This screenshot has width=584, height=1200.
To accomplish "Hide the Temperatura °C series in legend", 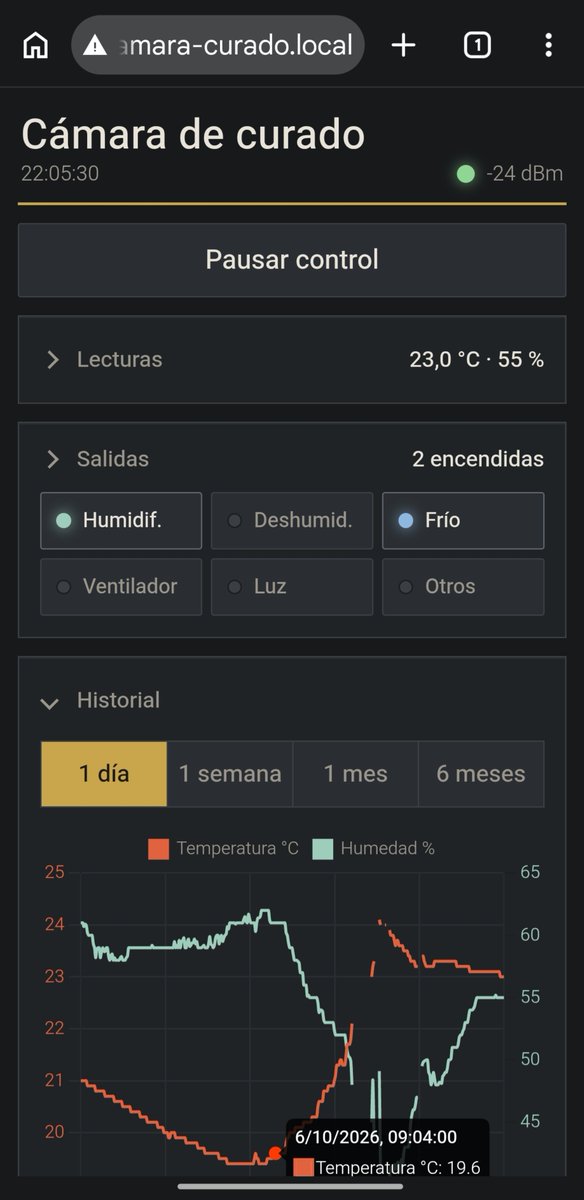I will [x=223, y=849].
